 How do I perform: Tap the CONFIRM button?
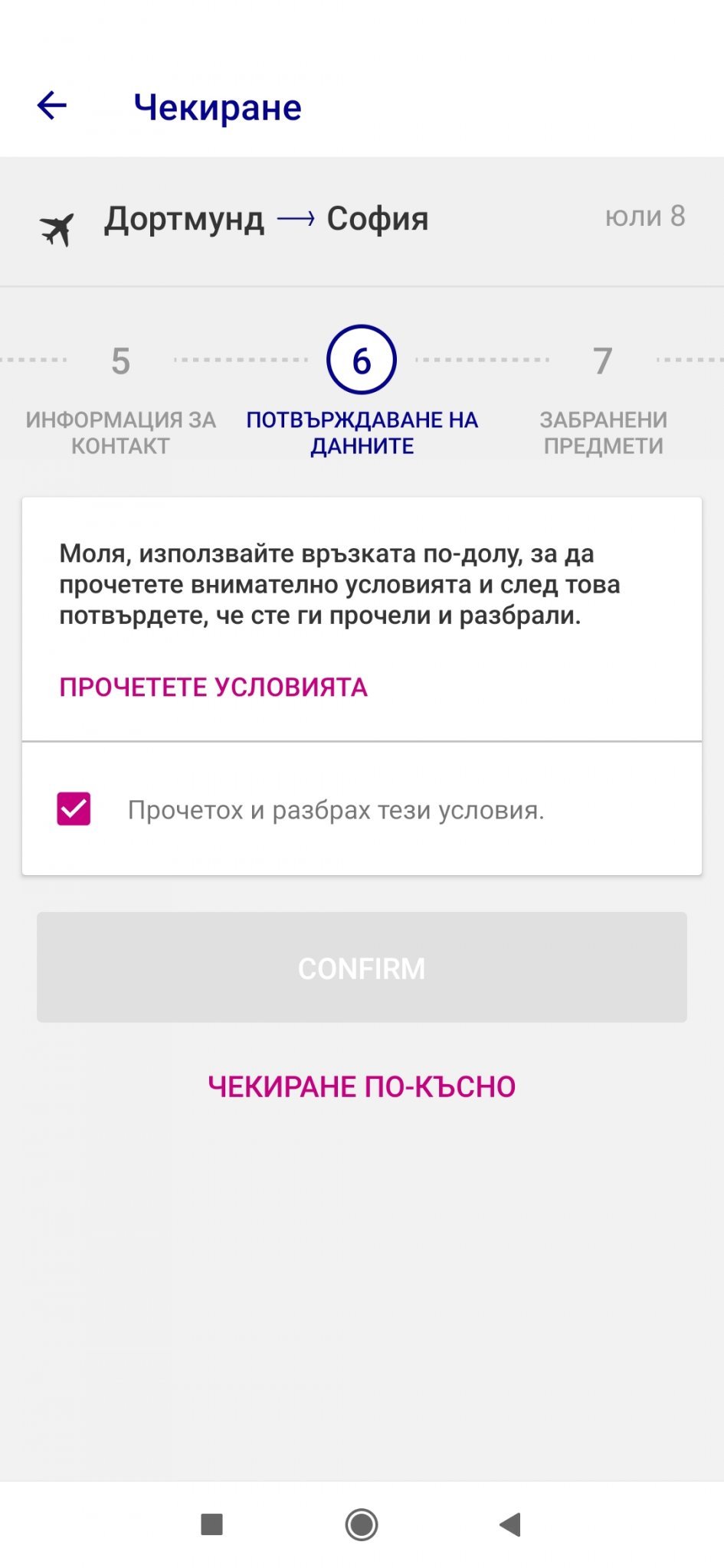(x=362, y=968)
